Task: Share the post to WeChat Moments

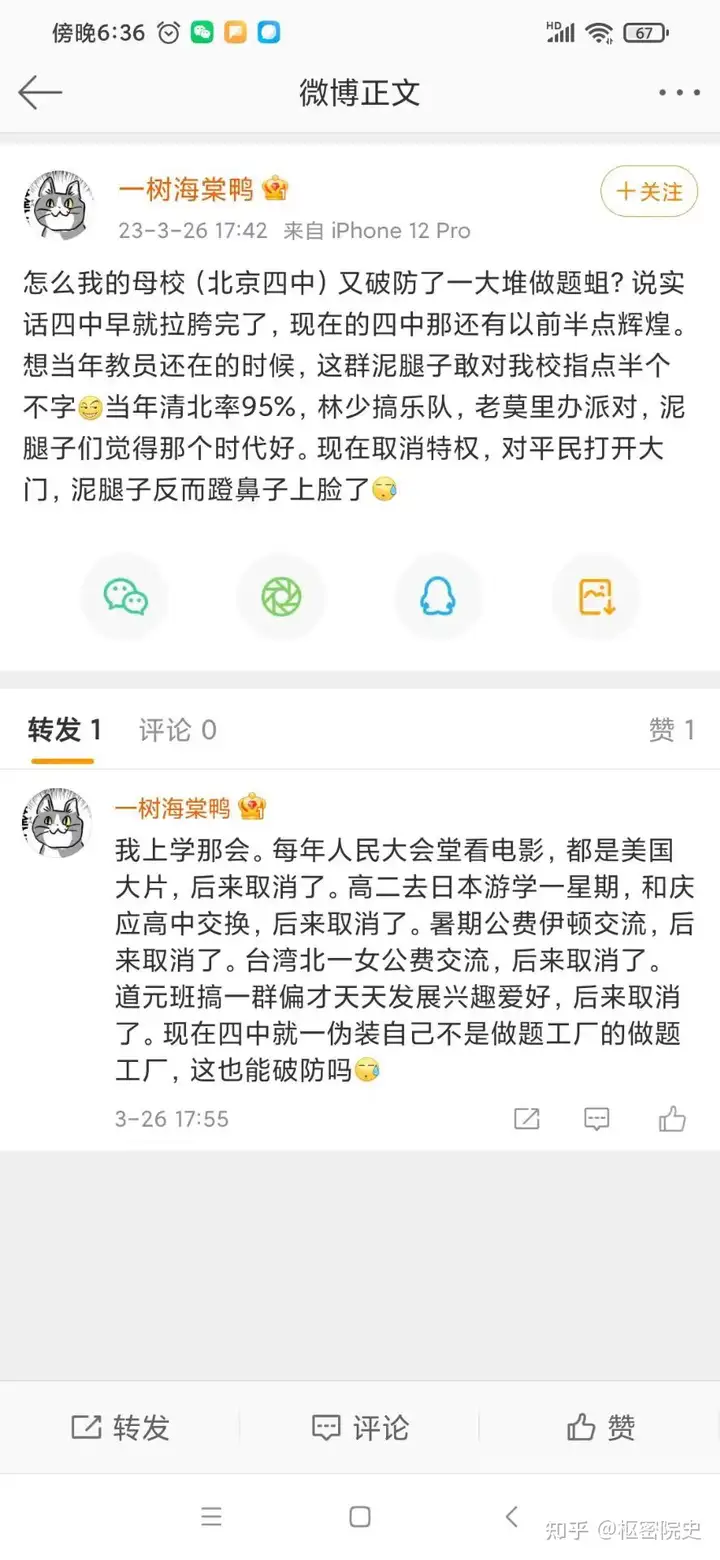Action: tap(282, 597)
